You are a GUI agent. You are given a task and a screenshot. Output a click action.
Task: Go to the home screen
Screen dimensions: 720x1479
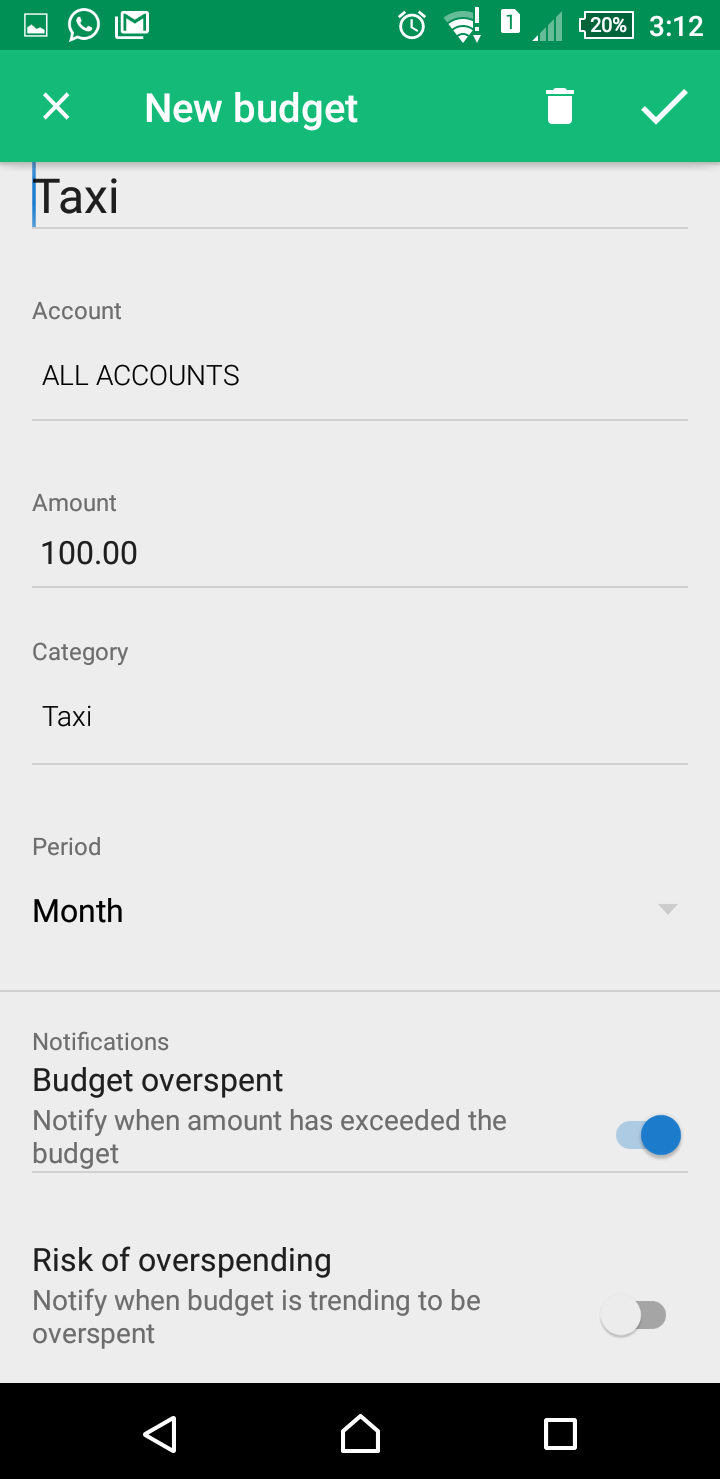pyautogui.click(x=360, y=1434)
